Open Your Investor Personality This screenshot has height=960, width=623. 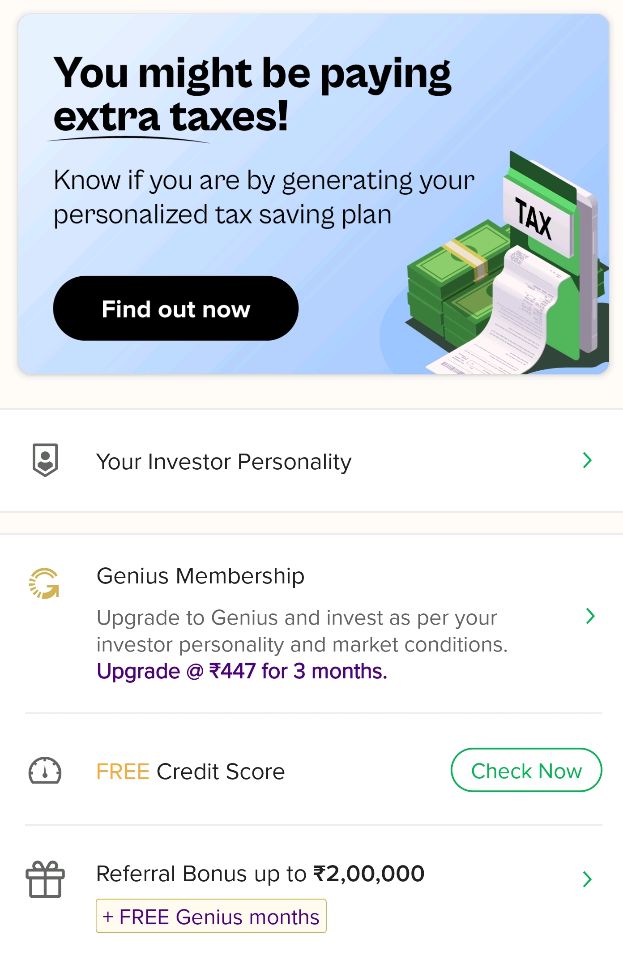[312, 461]
